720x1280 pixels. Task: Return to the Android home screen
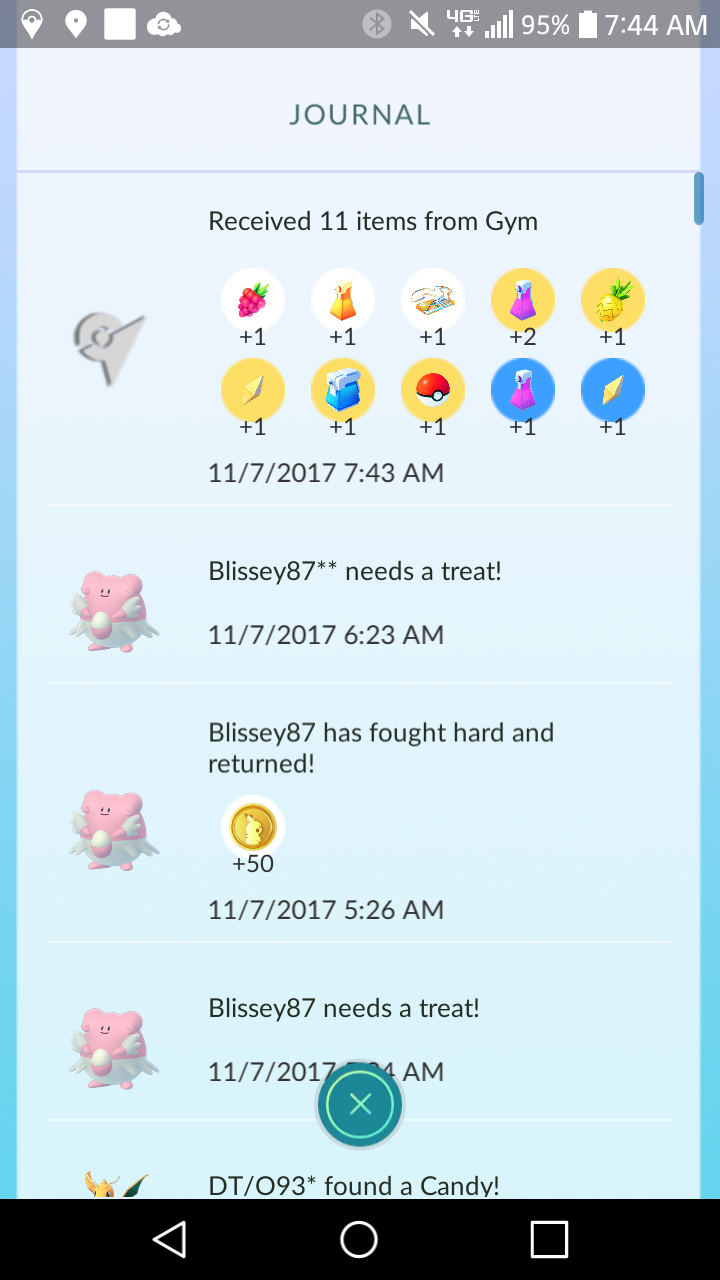tap(359, 1239)
